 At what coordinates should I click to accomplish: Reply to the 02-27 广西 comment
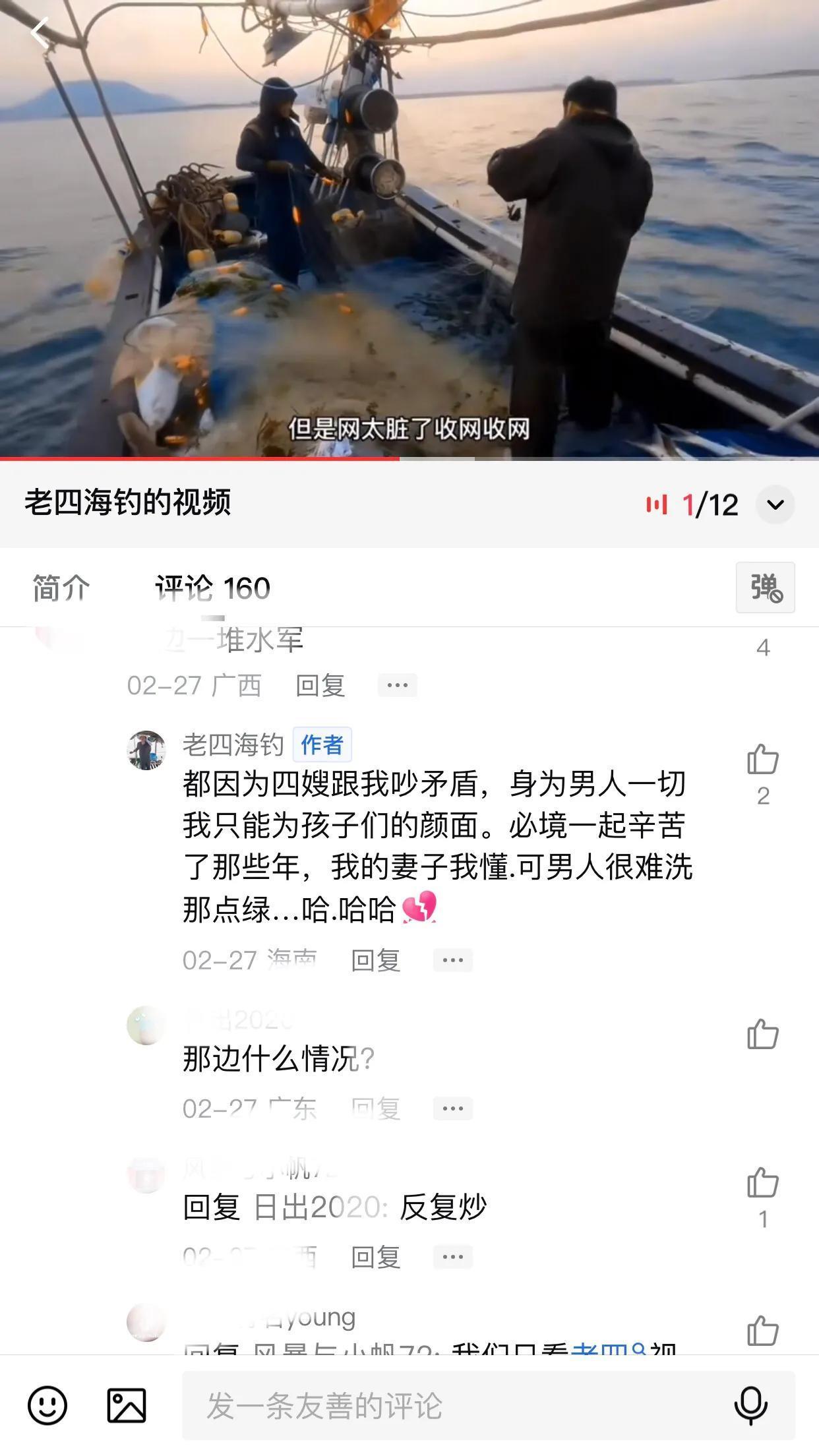click(320, 686)
